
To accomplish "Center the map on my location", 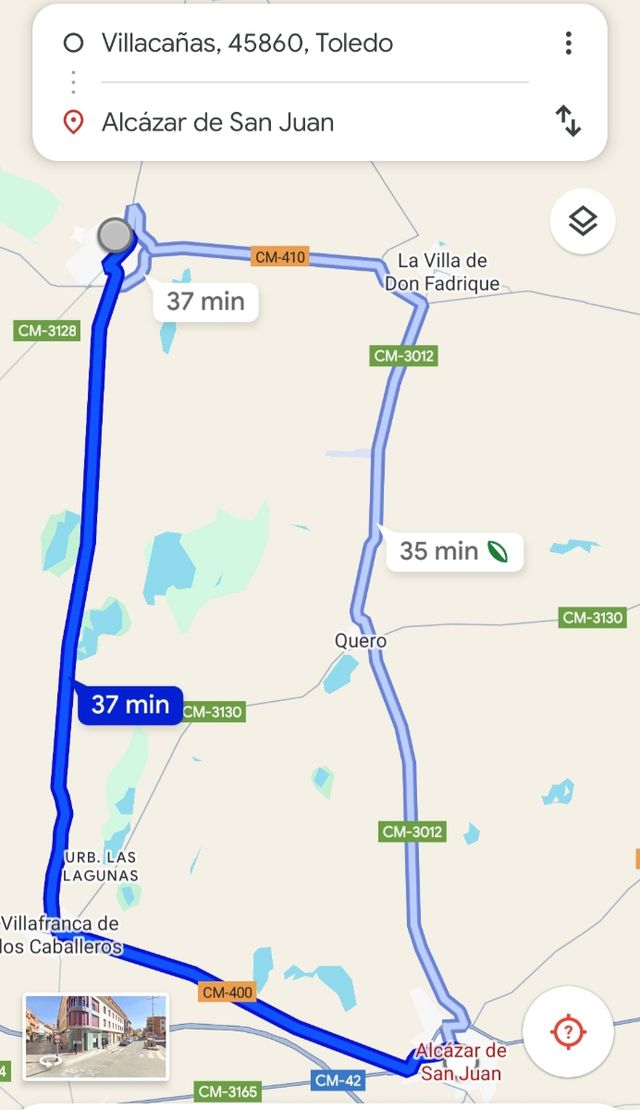I will [x=568, y=1032].
